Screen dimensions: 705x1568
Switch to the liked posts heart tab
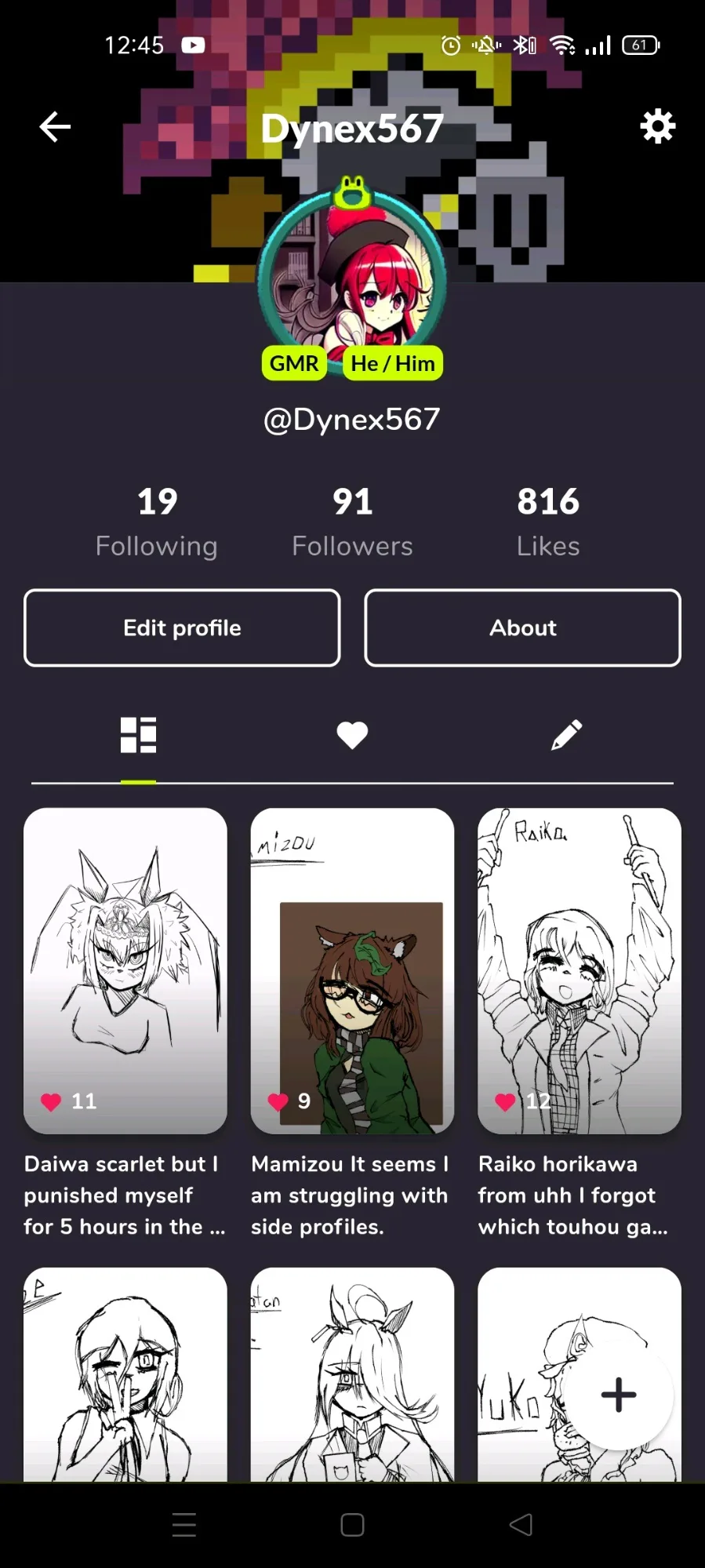pyautogui.click(x=352, y=735)
